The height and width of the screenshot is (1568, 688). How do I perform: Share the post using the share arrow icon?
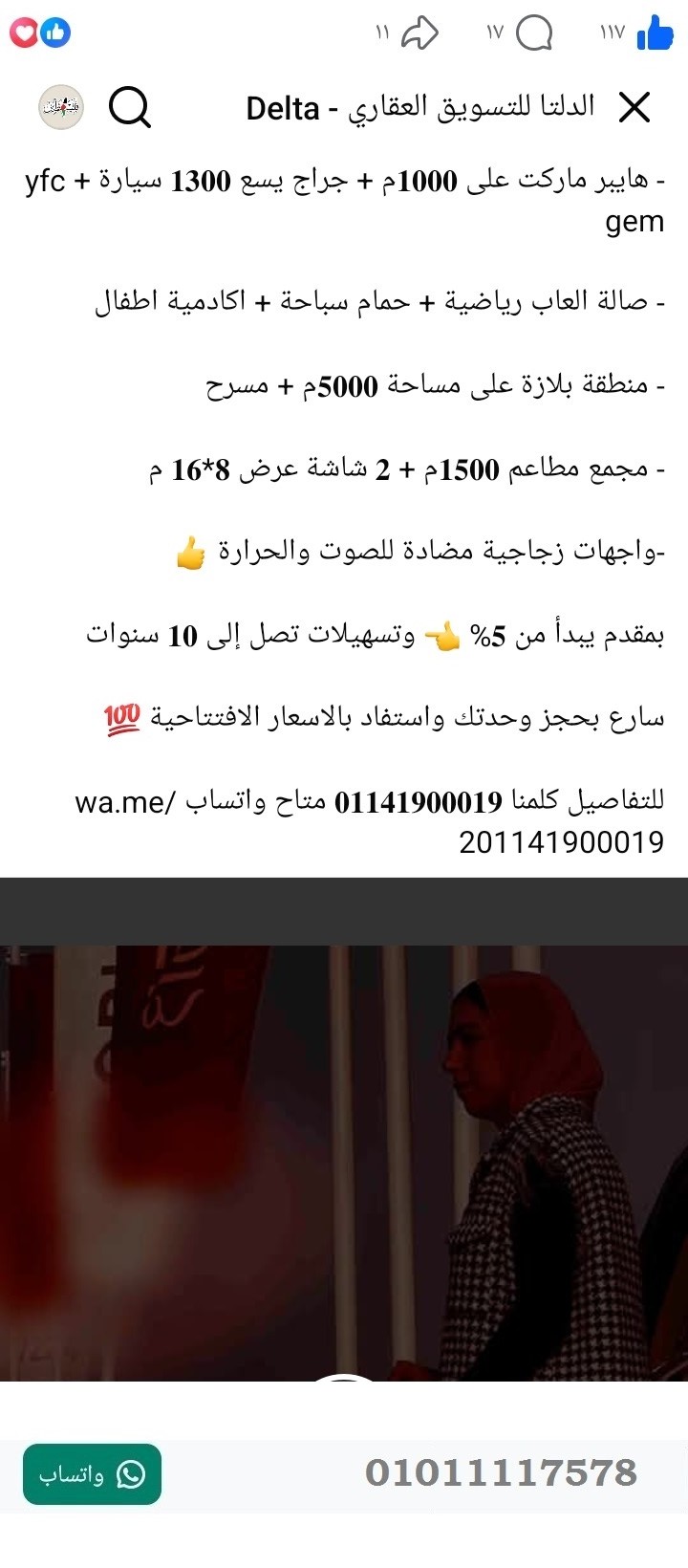tap(420, 32)
